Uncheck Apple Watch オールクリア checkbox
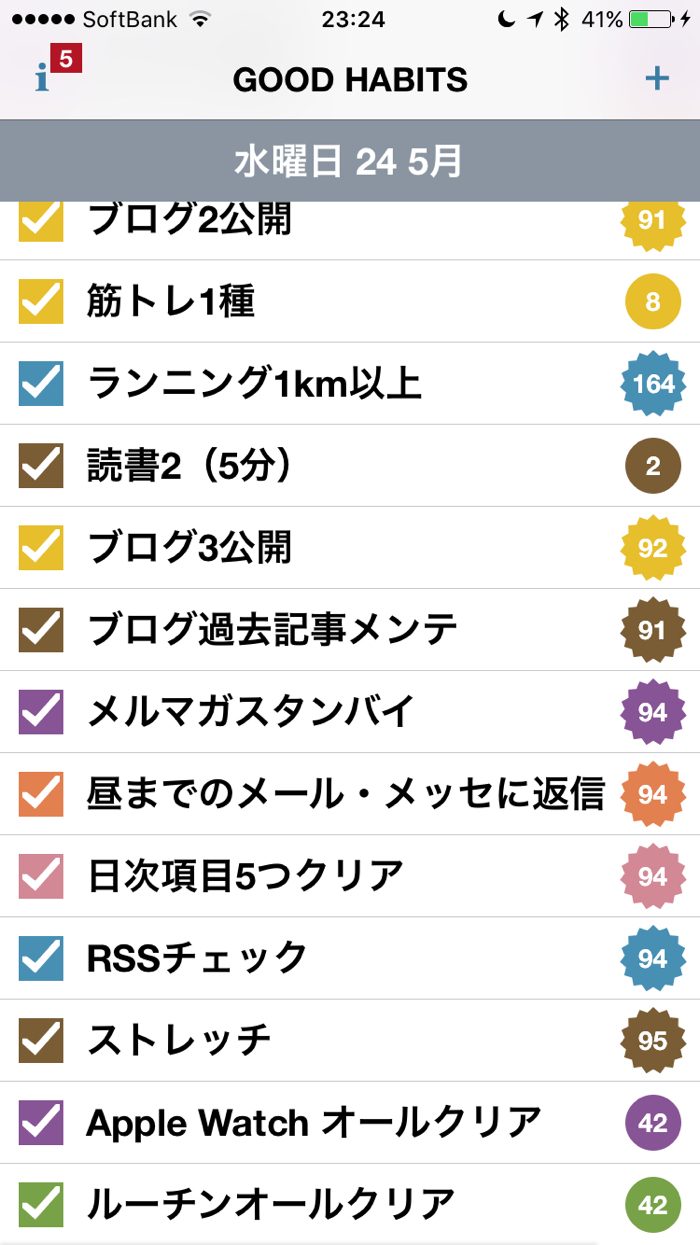 point(41,1122)
